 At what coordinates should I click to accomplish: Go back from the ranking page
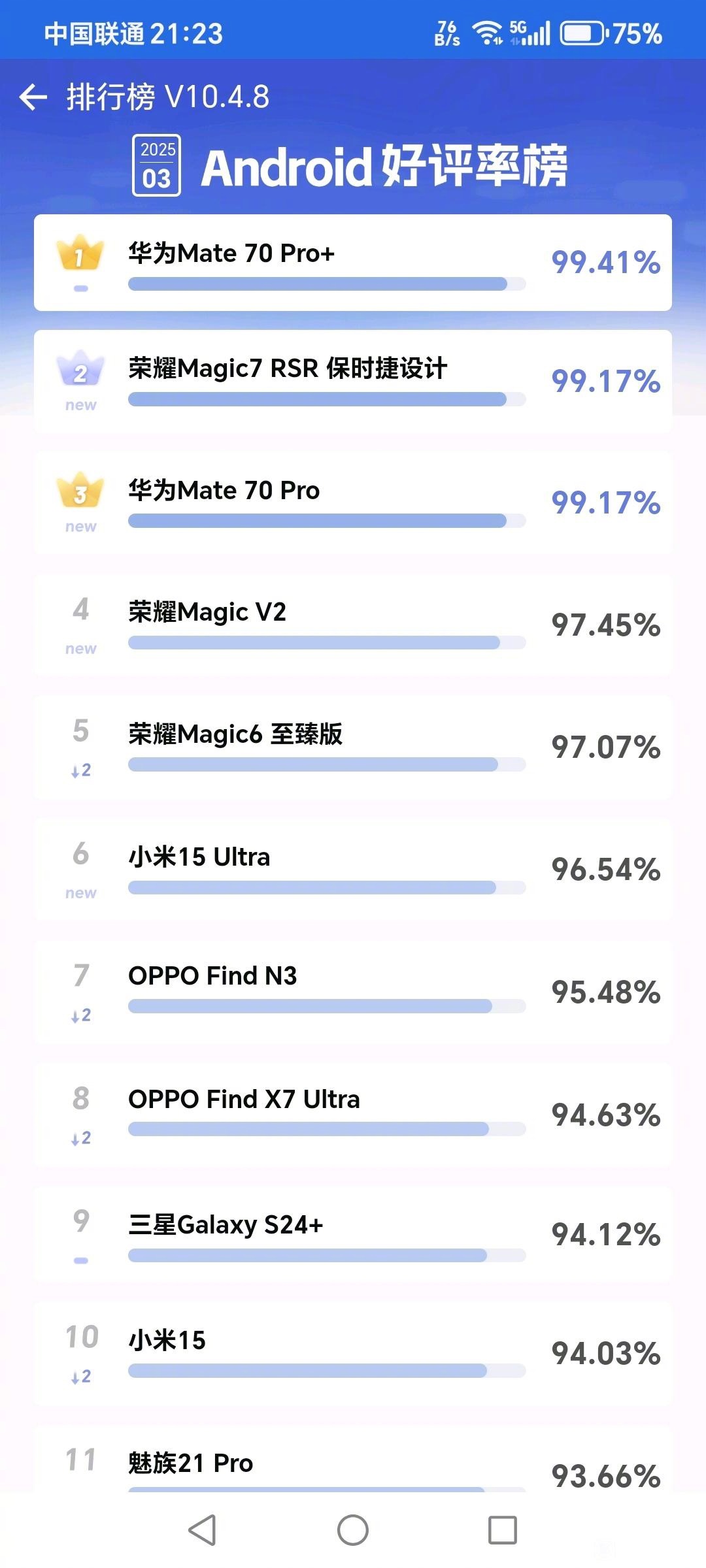33,97
